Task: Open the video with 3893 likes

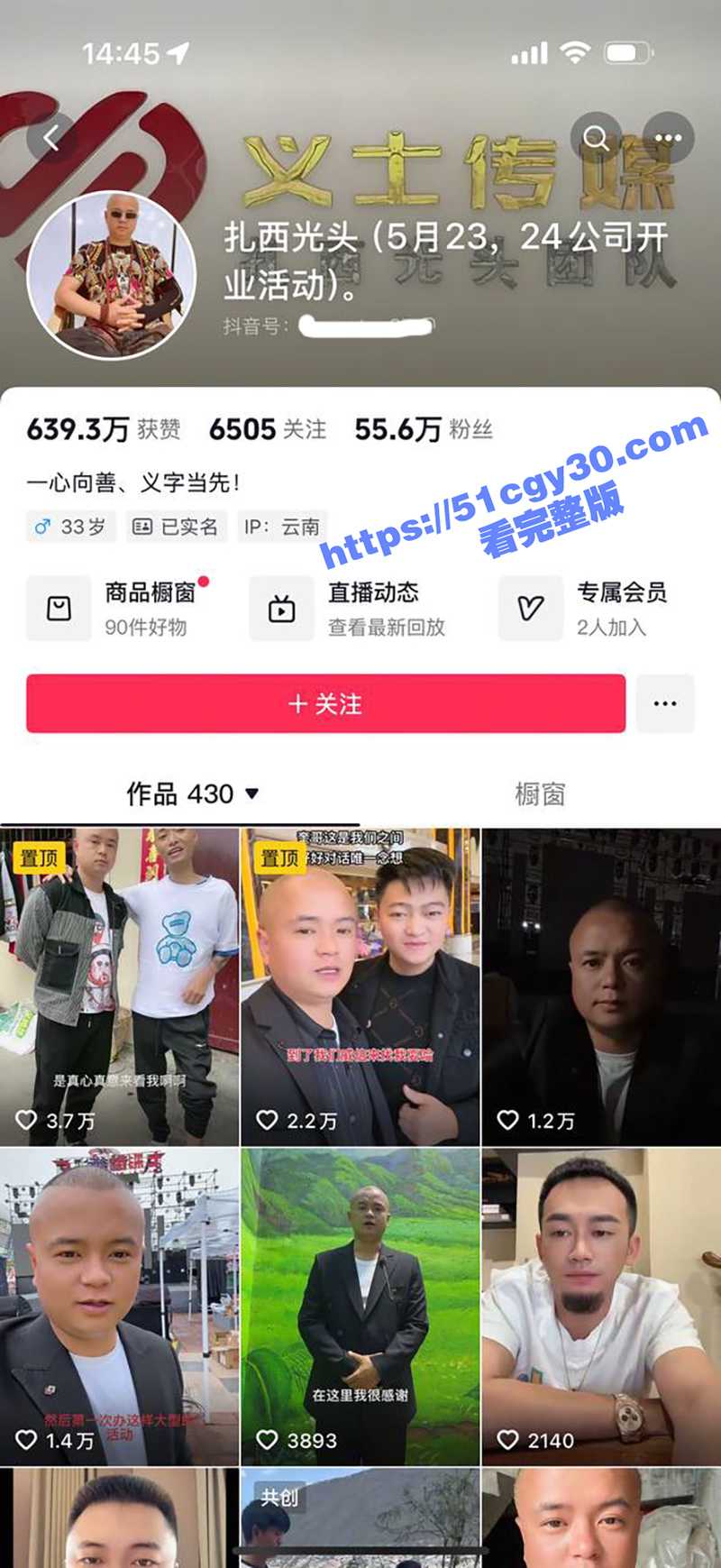Action: click(360, 1306)
